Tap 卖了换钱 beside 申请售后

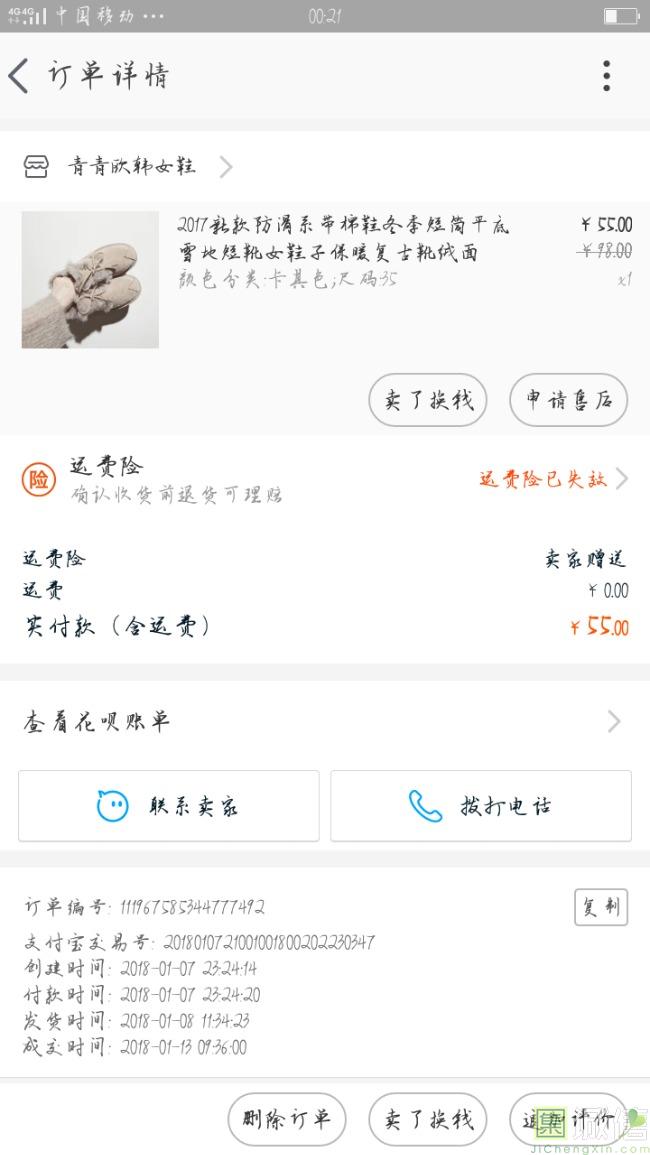(x=428, y=401)
